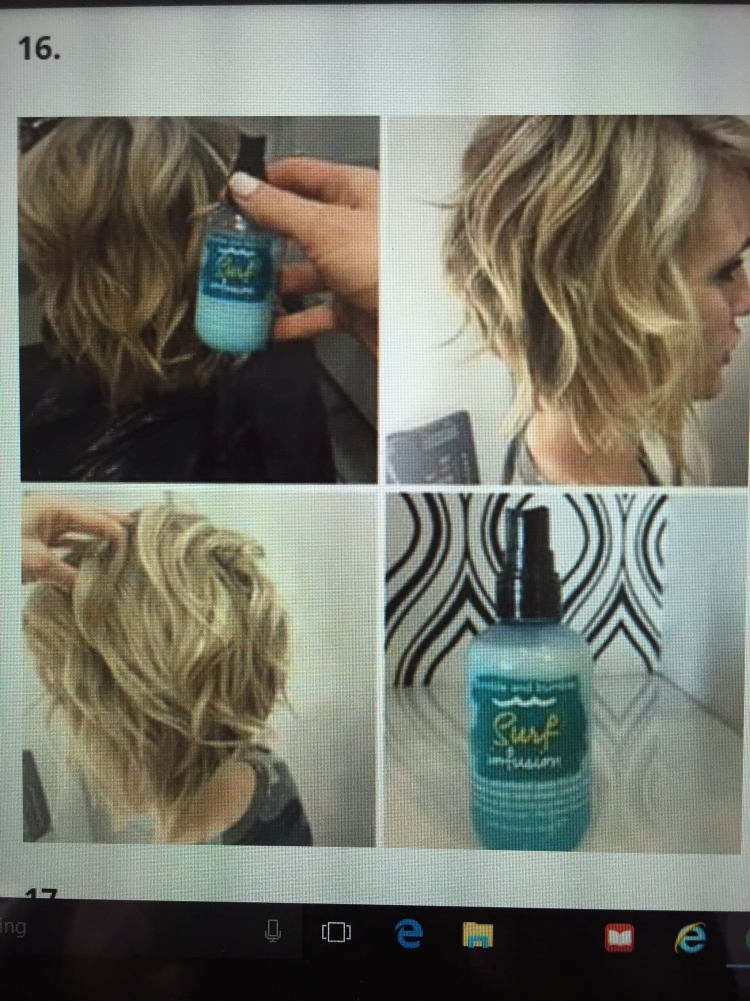Image resolution: width=750 pixels, height=1001 pixels.
Task: Activate Cortana voice search microphone
Action: coord(272,932)
